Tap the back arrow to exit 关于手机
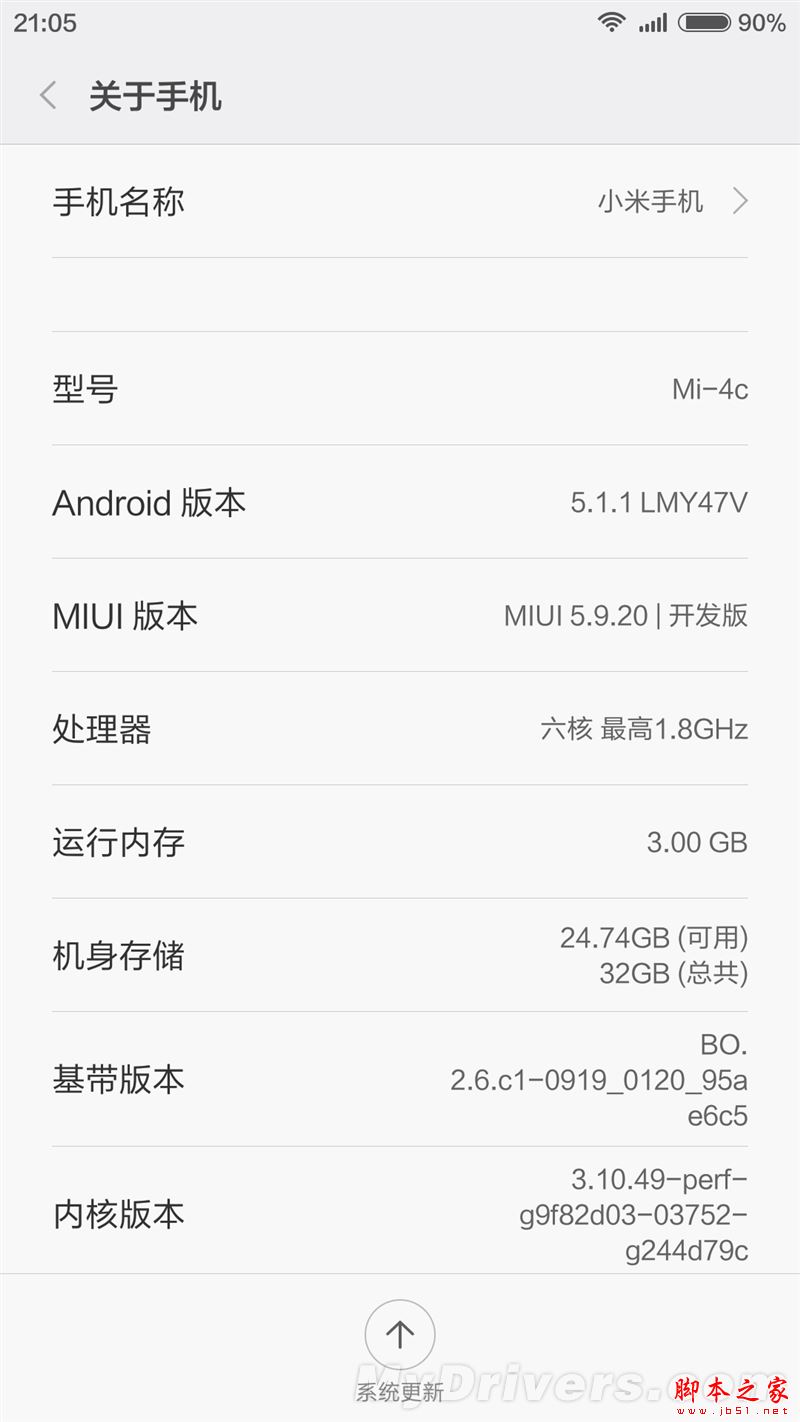 tap(47, 95)
